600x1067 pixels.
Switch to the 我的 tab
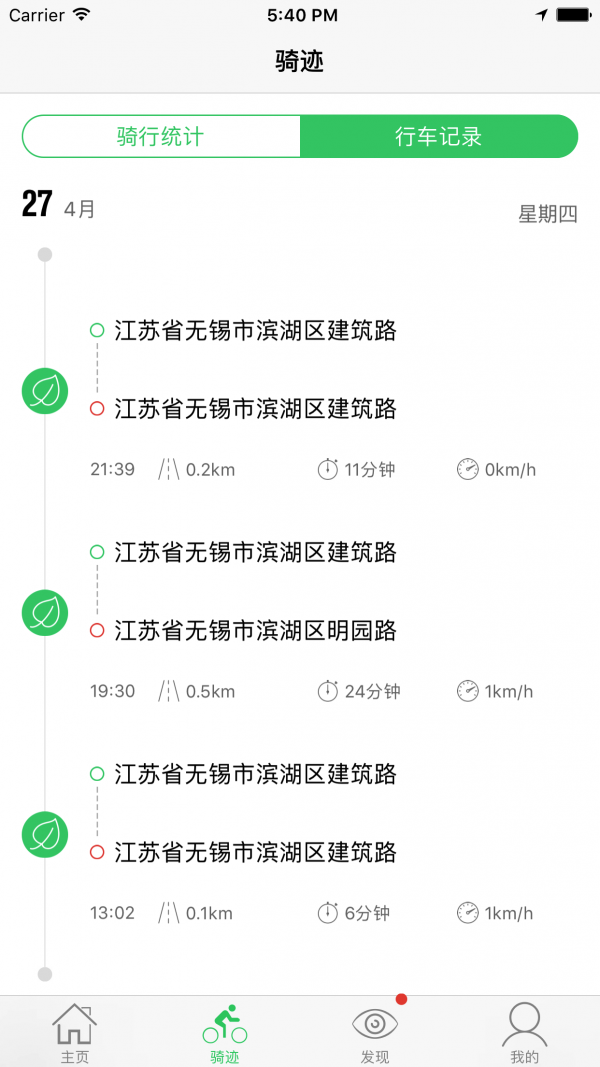tap(524, 1032)
